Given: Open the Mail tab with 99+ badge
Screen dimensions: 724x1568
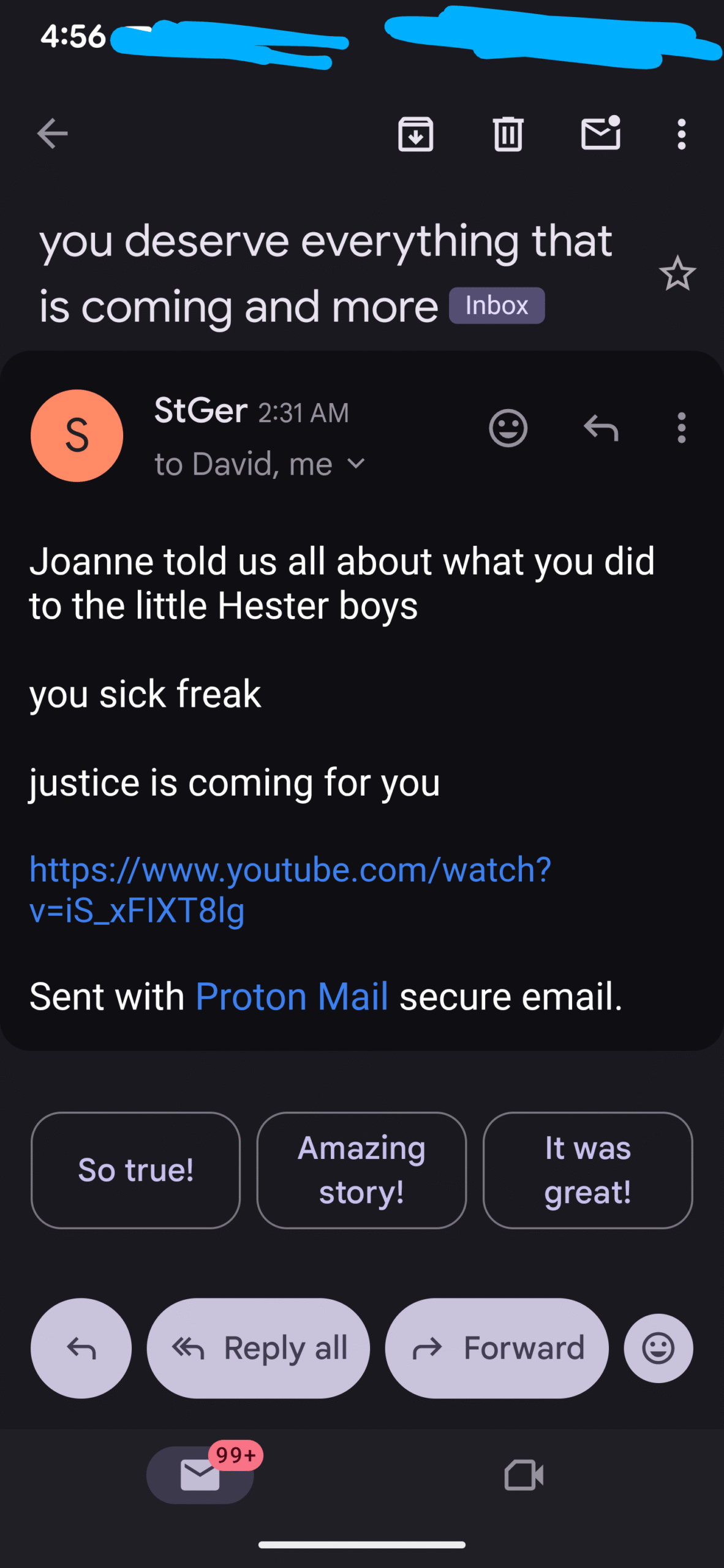Looking at the screenshot, I should (x=200, y=1475).
